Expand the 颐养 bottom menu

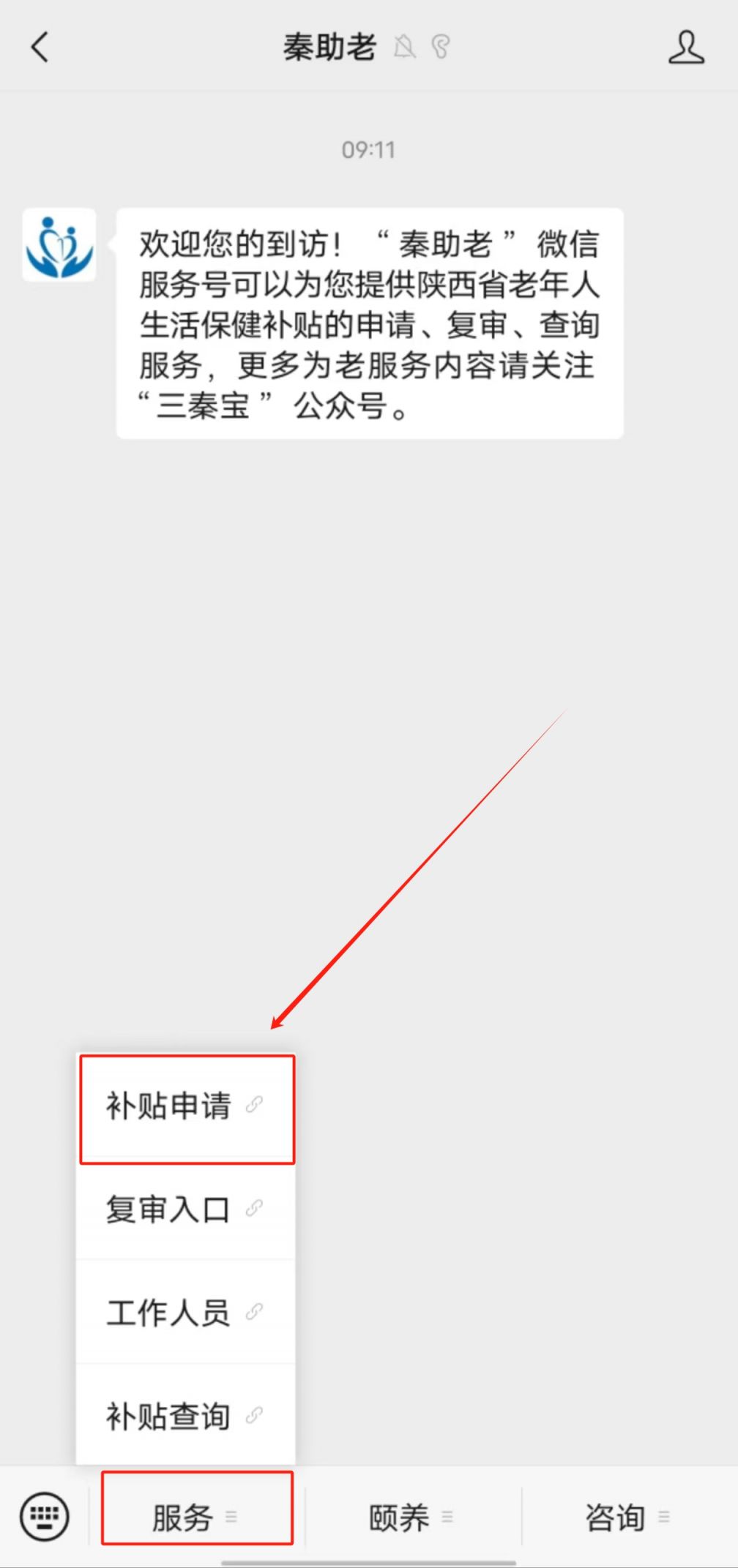pos(412,1517)
